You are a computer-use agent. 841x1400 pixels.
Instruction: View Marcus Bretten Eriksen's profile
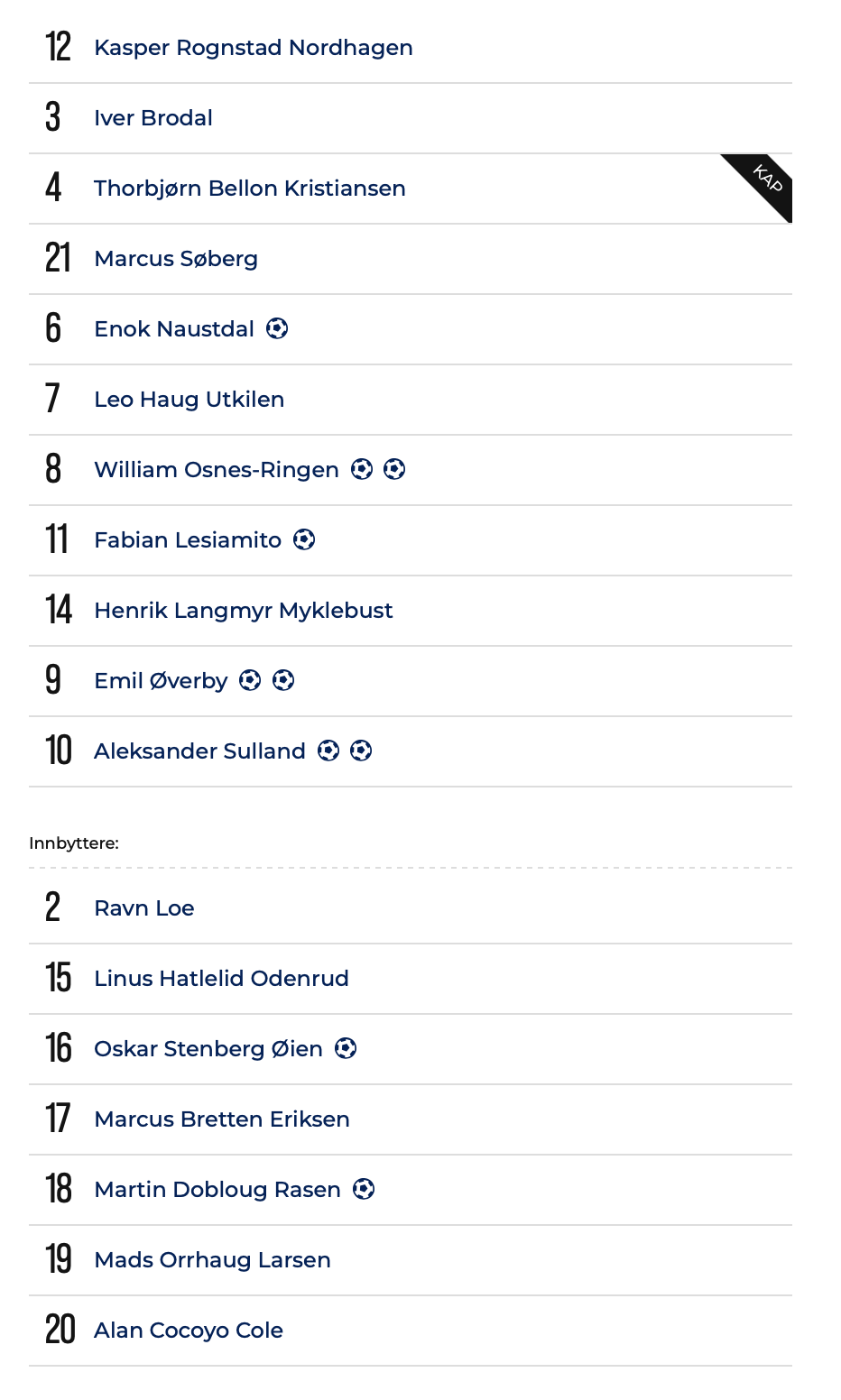tap(222, 1119)
